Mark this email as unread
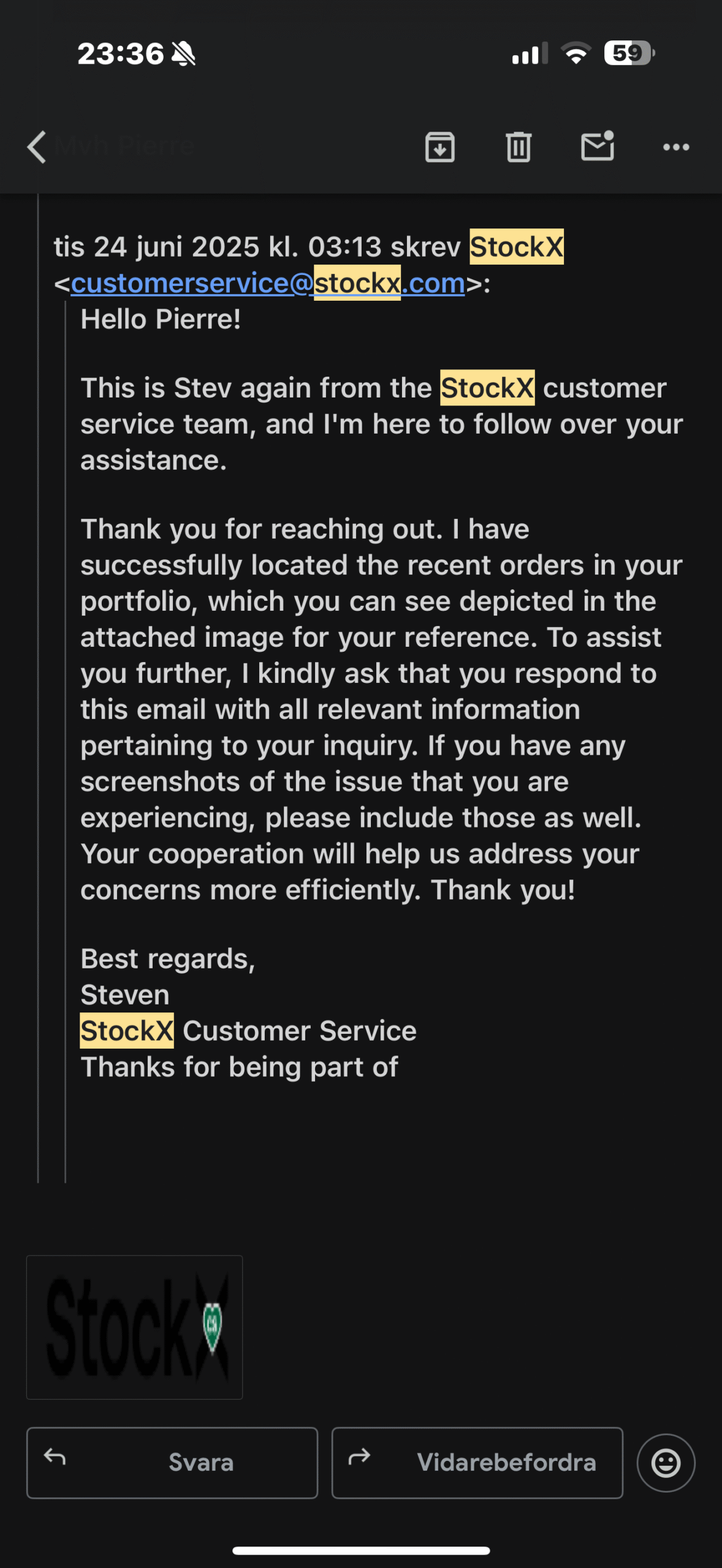The height and width of the screenshot is (1568, 722). click(598, 147)
